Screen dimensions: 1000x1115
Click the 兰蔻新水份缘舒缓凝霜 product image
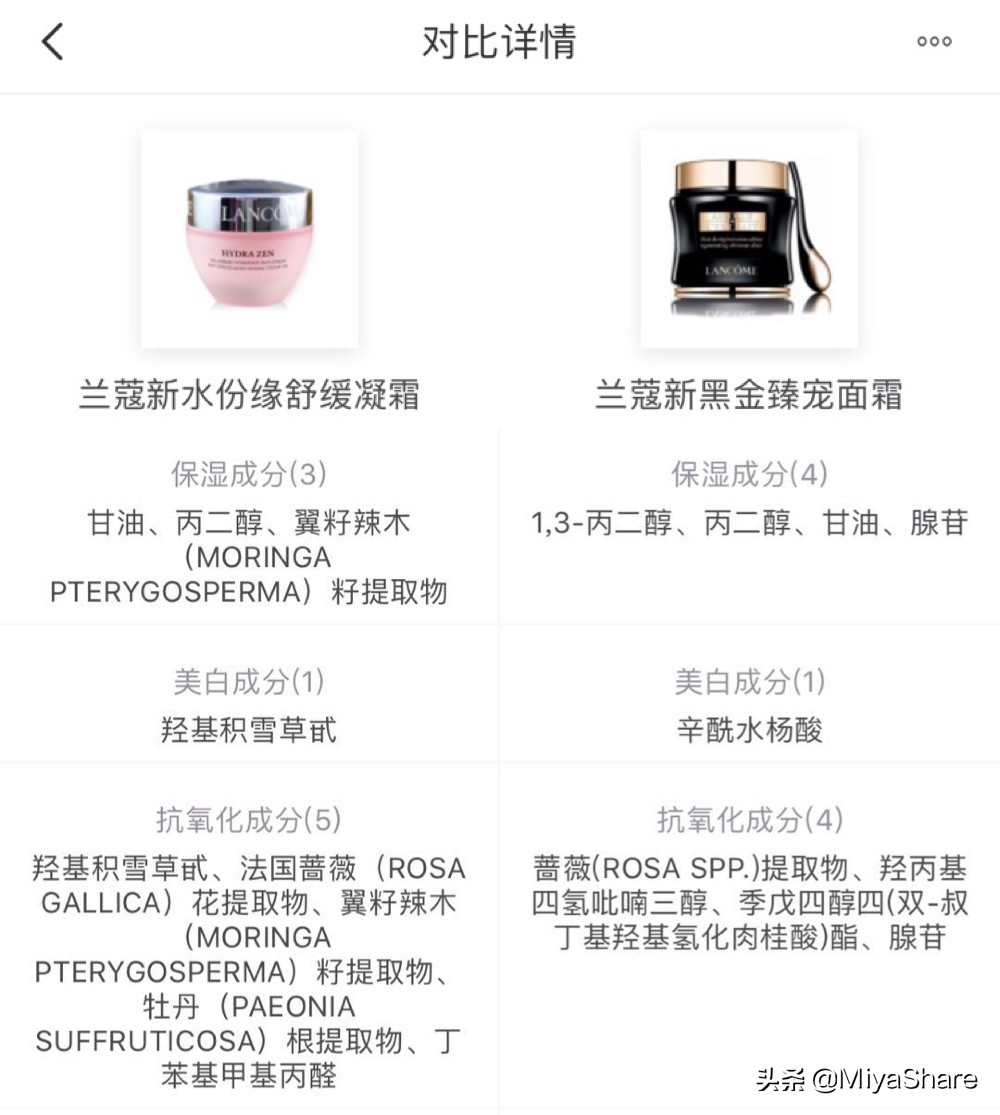tap(250, 239)
